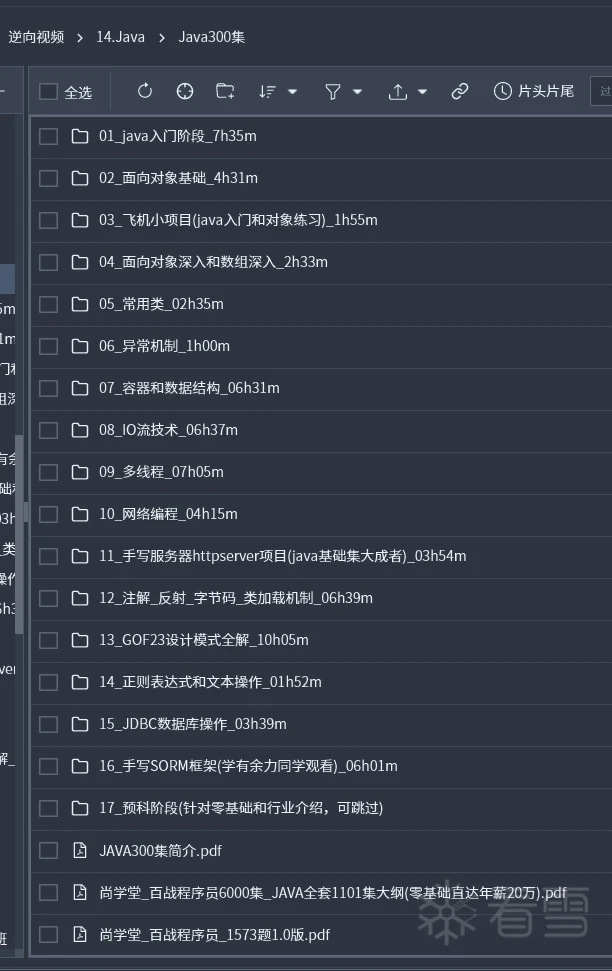Refresh the file list

coord(145,91)
